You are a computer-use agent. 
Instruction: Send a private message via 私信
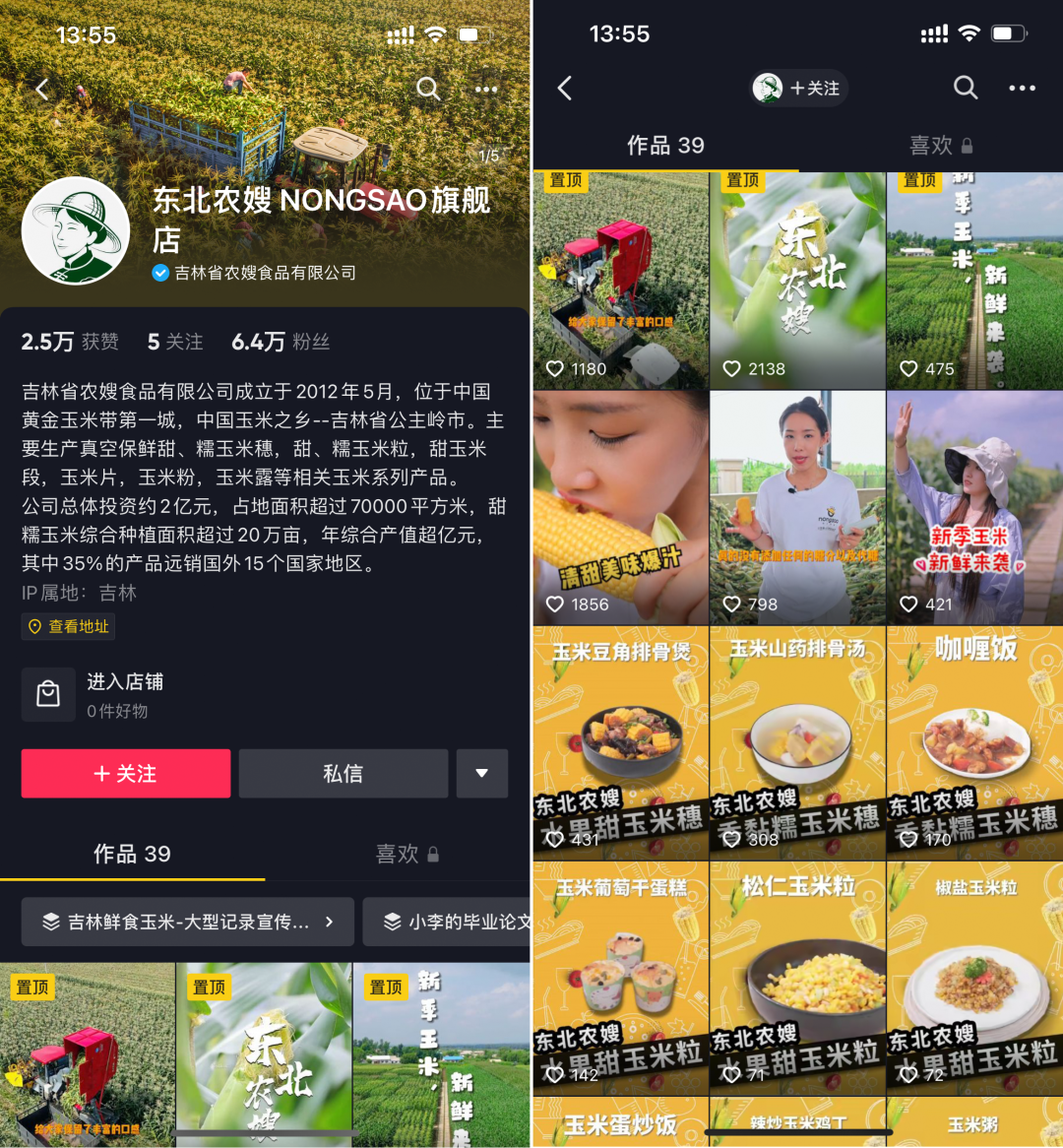coord(343,774)
